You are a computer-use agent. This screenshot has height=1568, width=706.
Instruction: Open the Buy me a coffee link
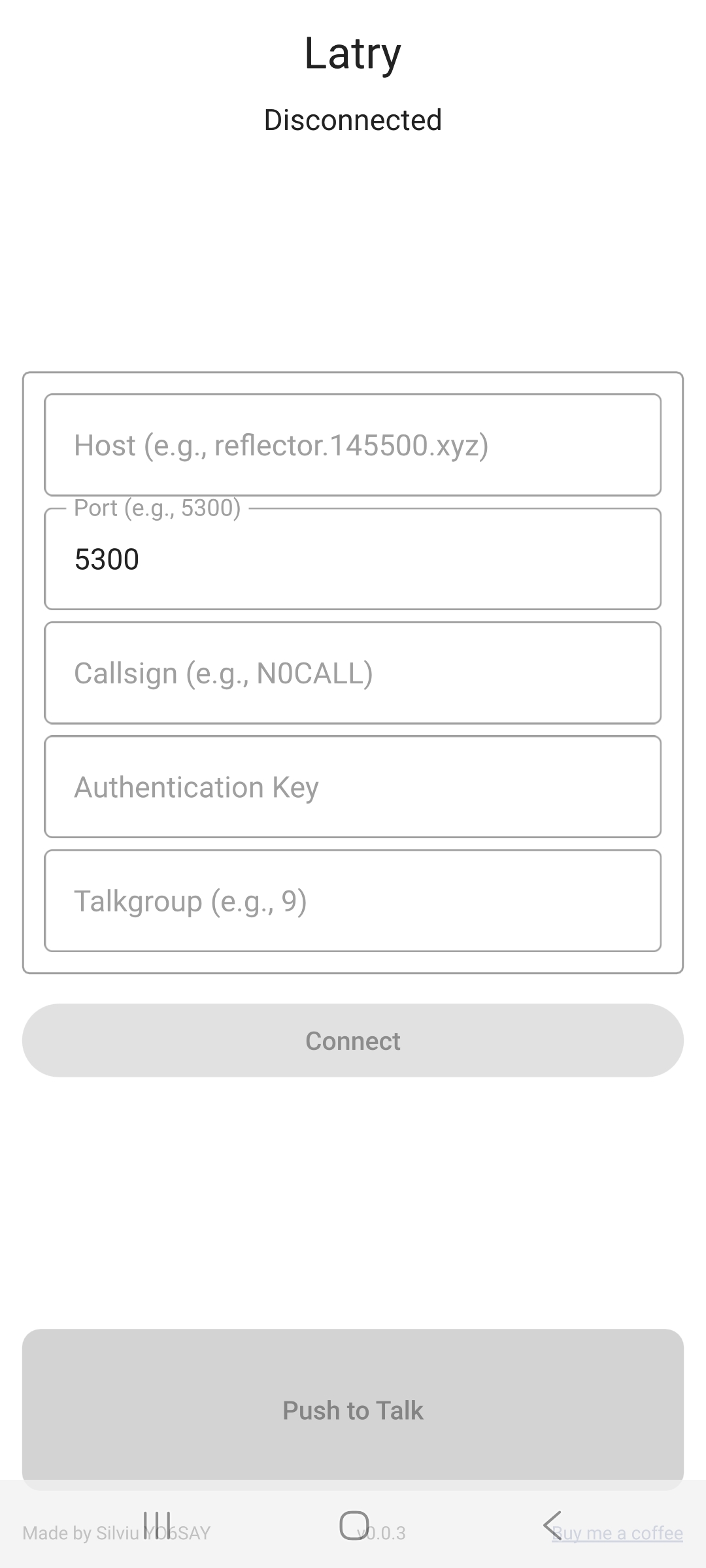coord(617,1533)
